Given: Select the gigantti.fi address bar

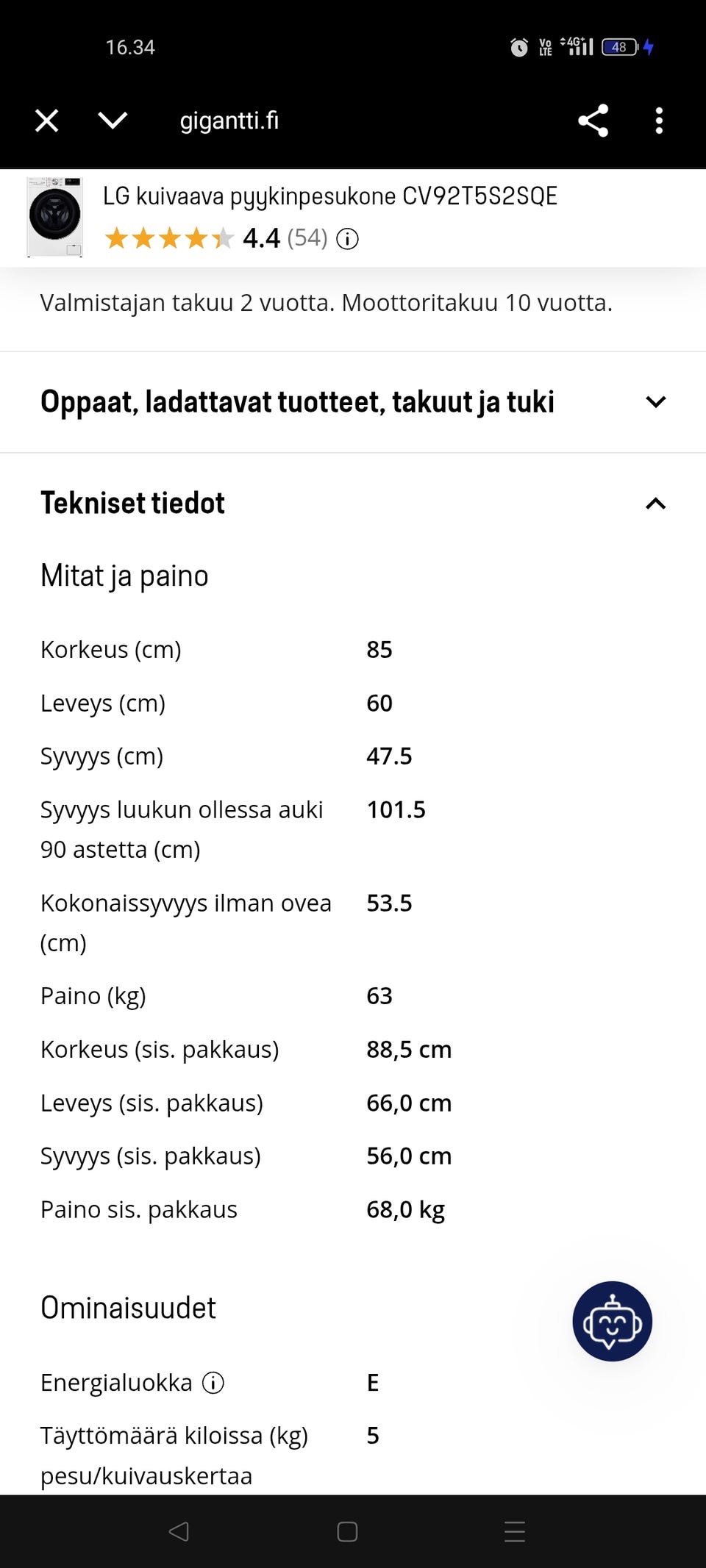Looking at the screenshot, I should pos(229,121).
